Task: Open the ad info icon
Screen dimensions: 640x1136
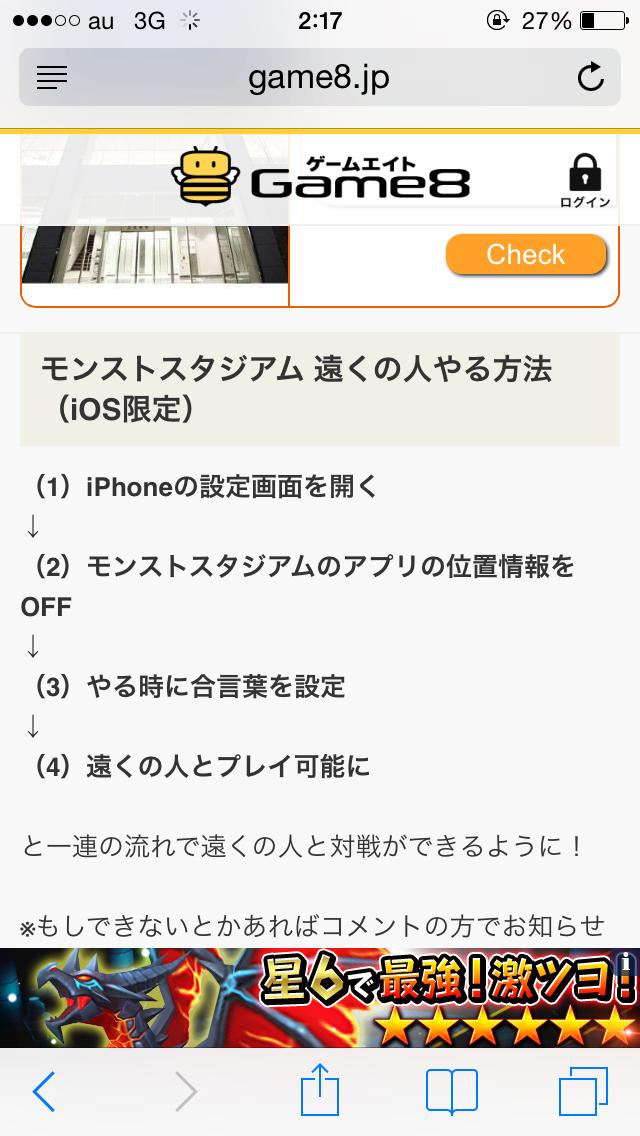Action: coord(627,962)
